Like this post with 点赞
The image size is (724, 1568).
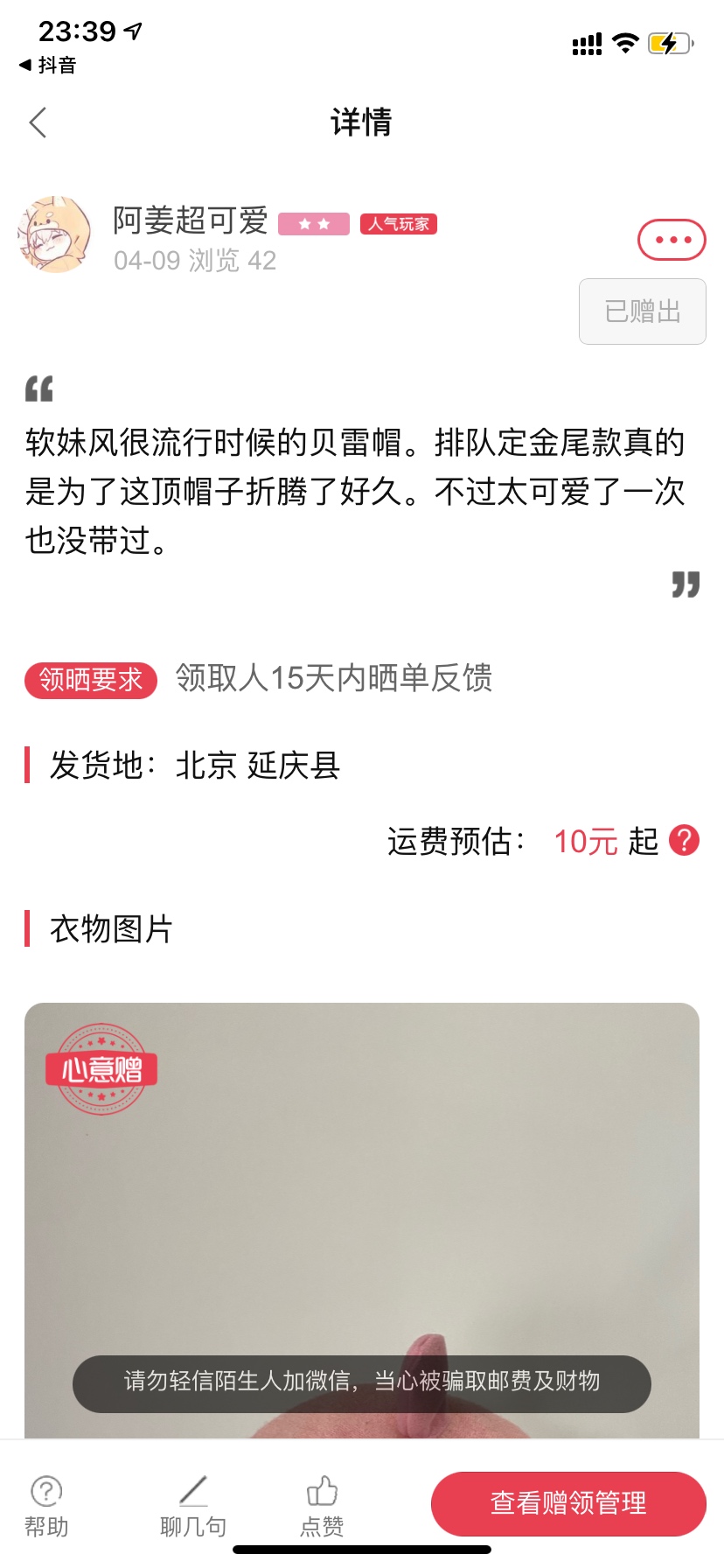322,1505
